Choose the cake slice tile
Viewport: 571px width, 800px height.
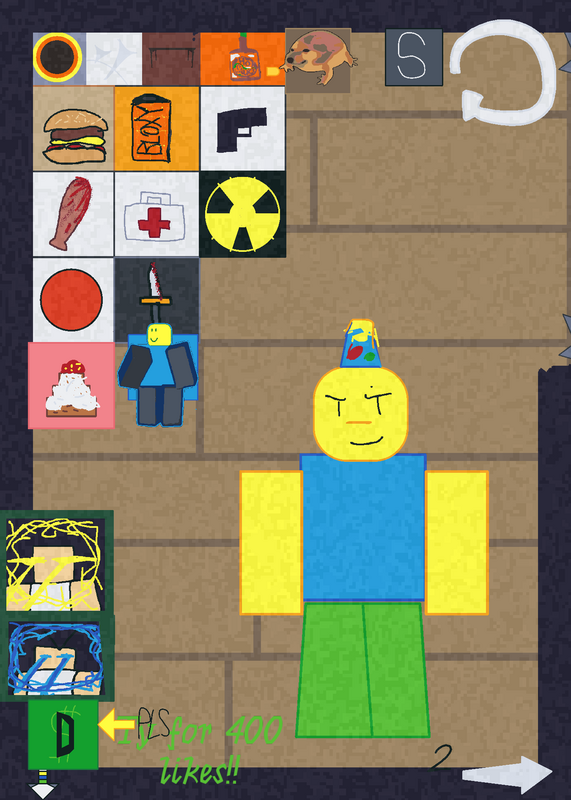click(71, 386)
